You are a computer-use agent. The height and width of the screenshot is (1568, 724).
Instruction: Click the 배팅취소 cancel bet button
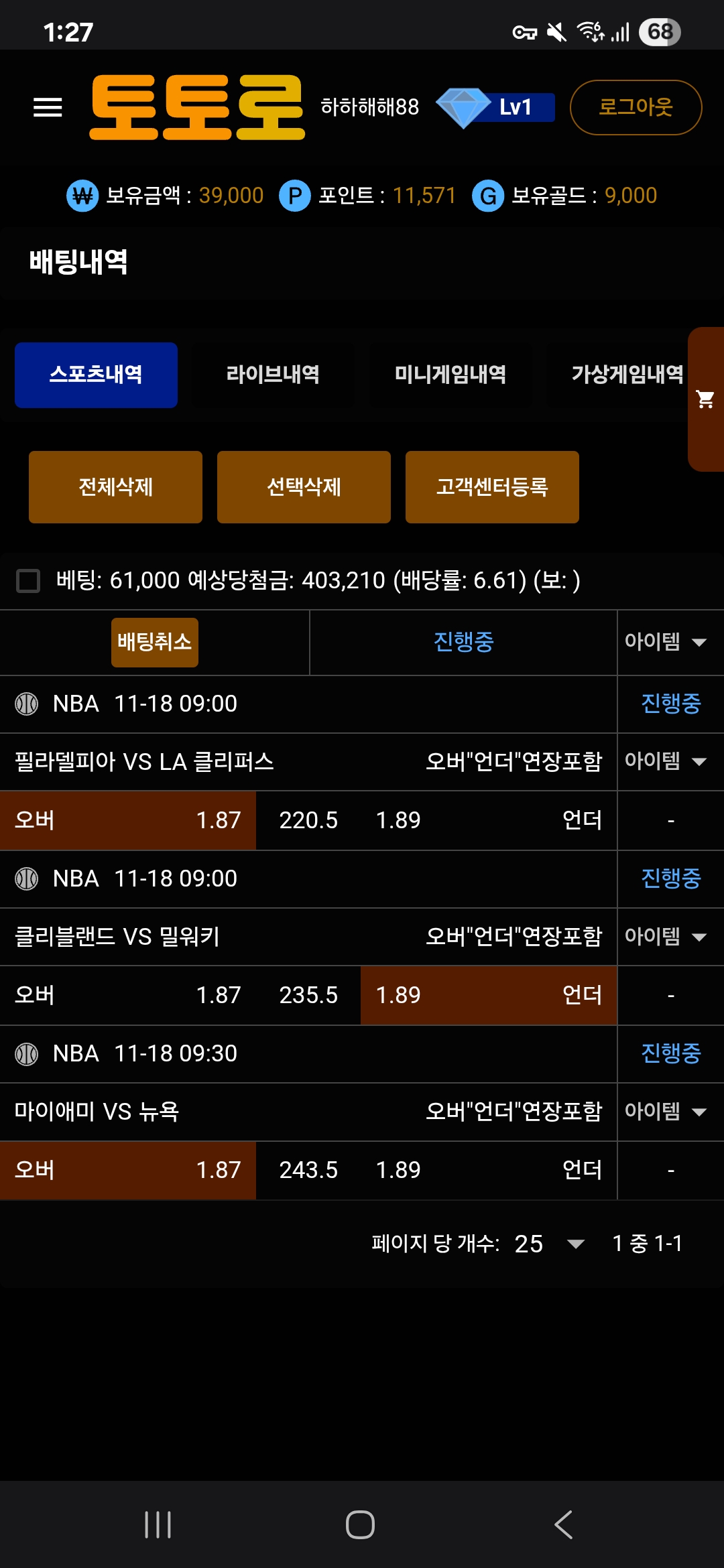tap(154, 642)
